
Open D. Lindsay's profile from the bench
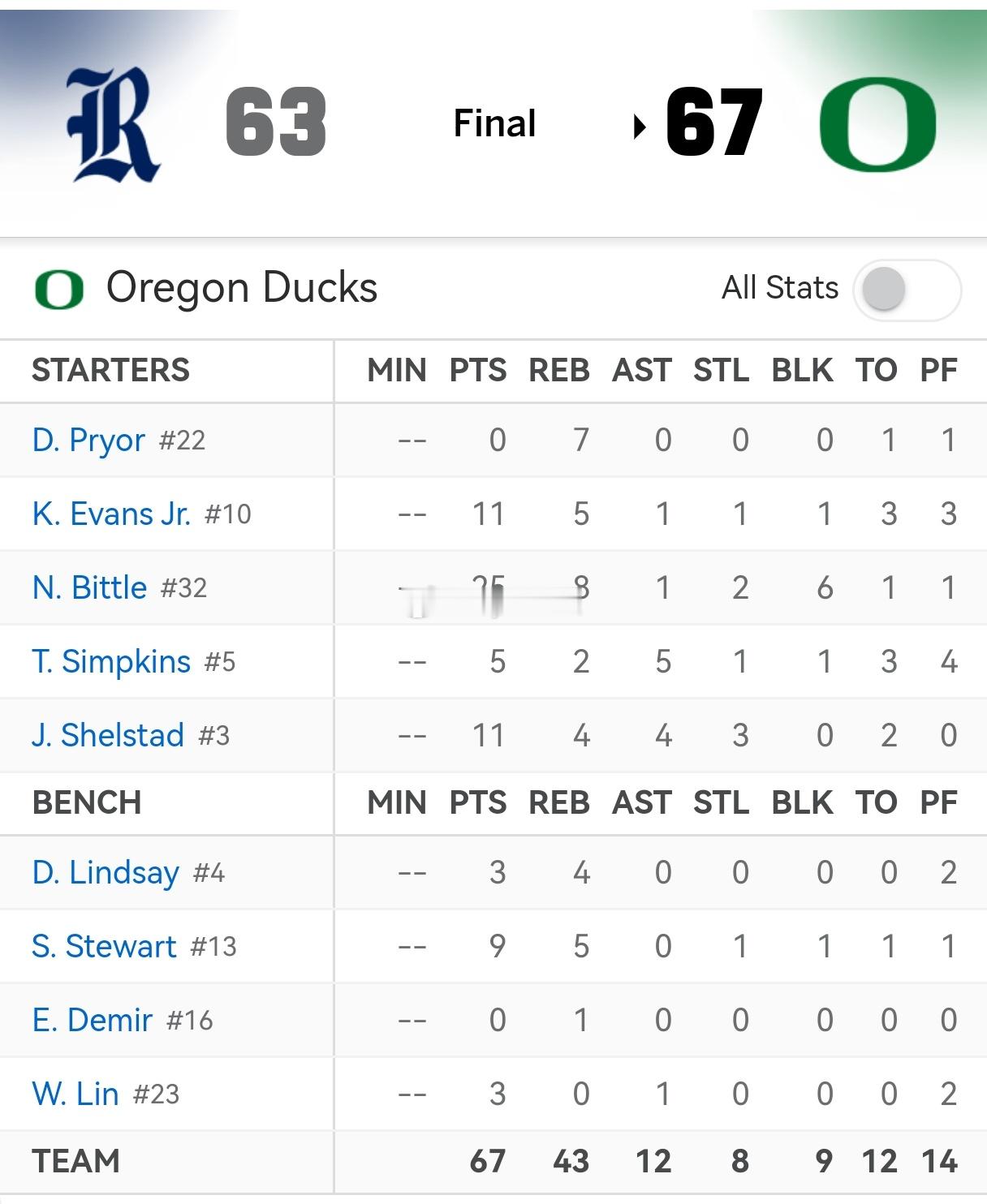[106, 873]
